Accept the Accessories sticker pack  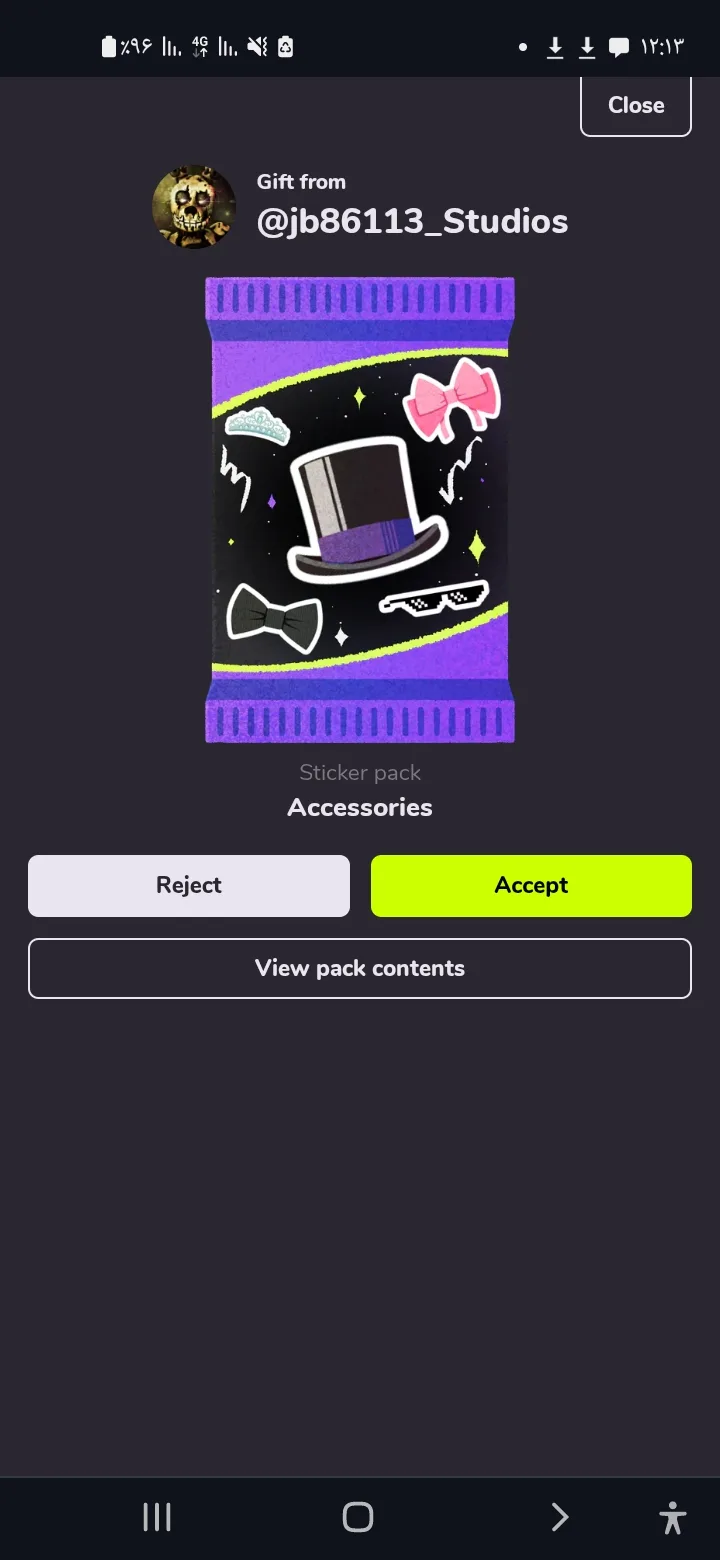click(531, 885)
